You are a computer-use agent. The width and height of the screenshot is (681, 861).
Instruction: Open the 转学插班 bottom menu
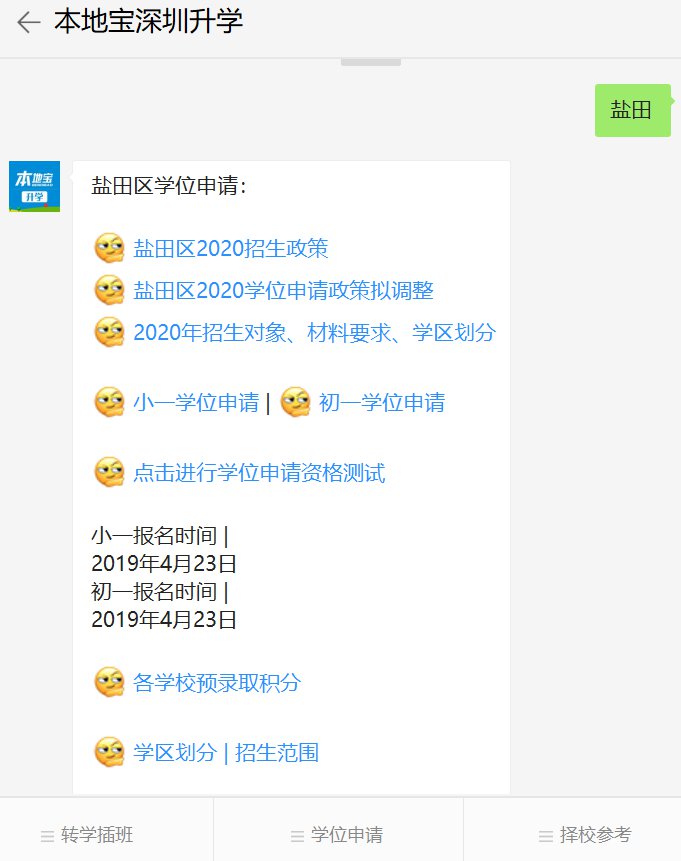tap(96, 835)
